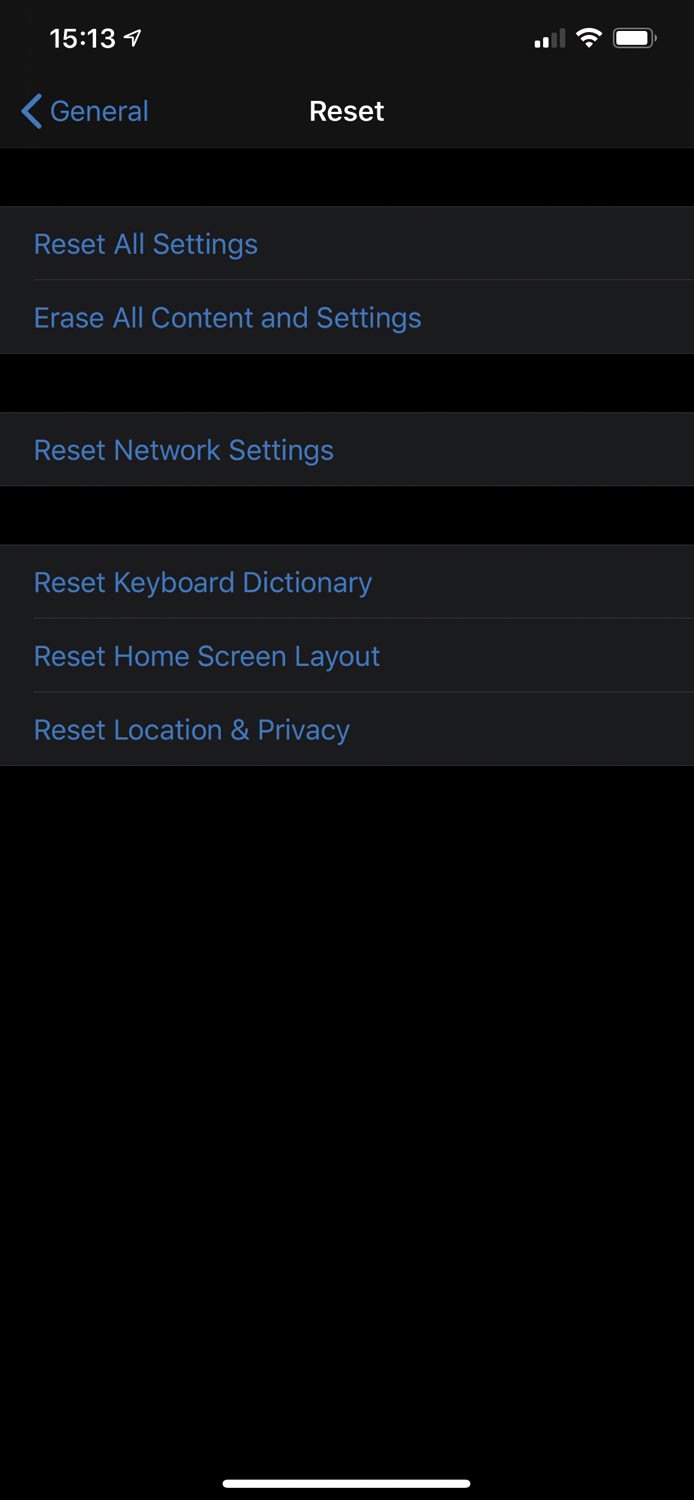Choose Erase All Content and Settings
Image resolution: width=694 pixels, height=1500 pixels.
point(347,317)
